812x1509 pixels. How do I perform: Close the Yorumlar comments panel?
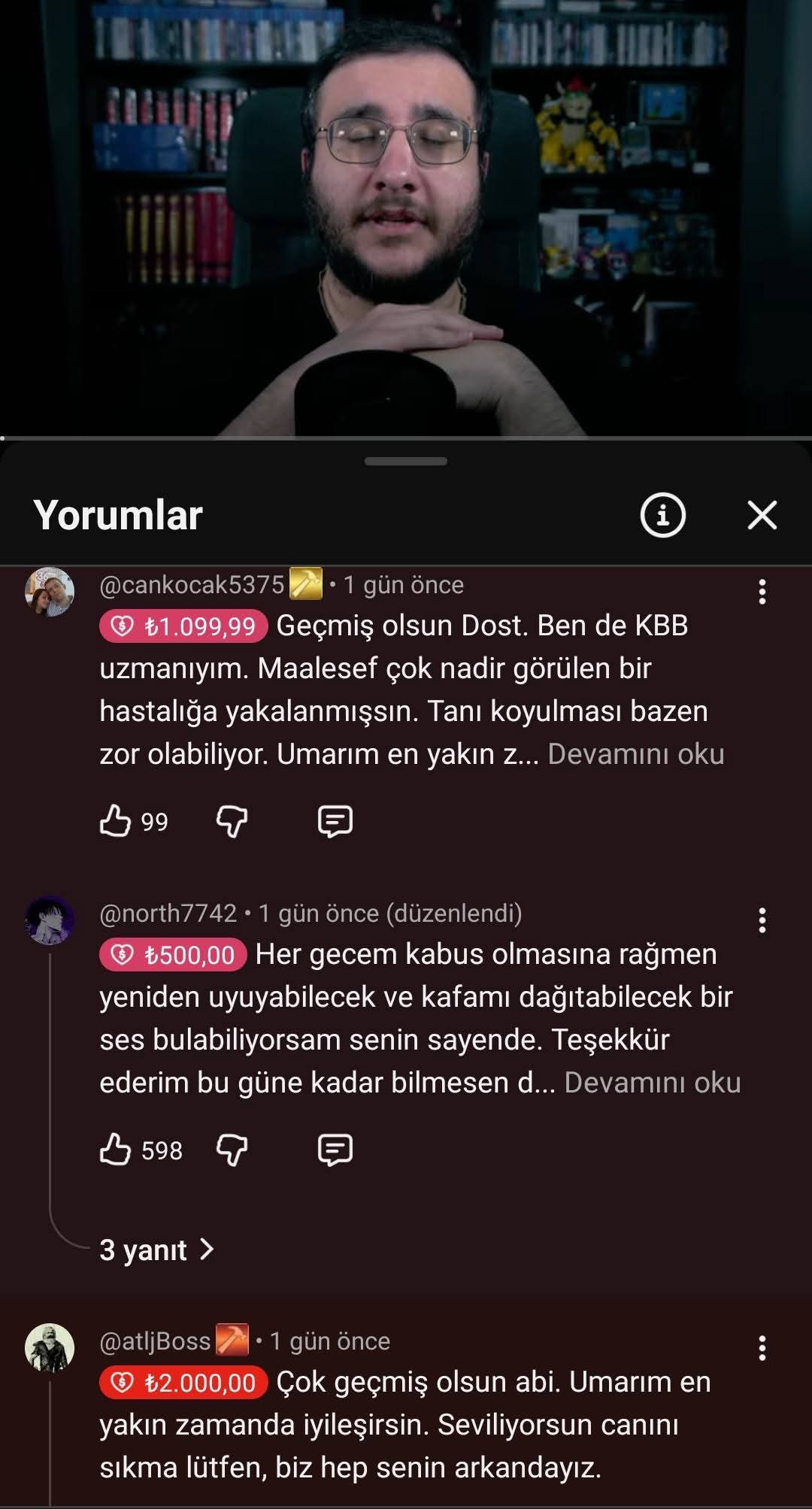pyautogui.click(x=762, y=515)
